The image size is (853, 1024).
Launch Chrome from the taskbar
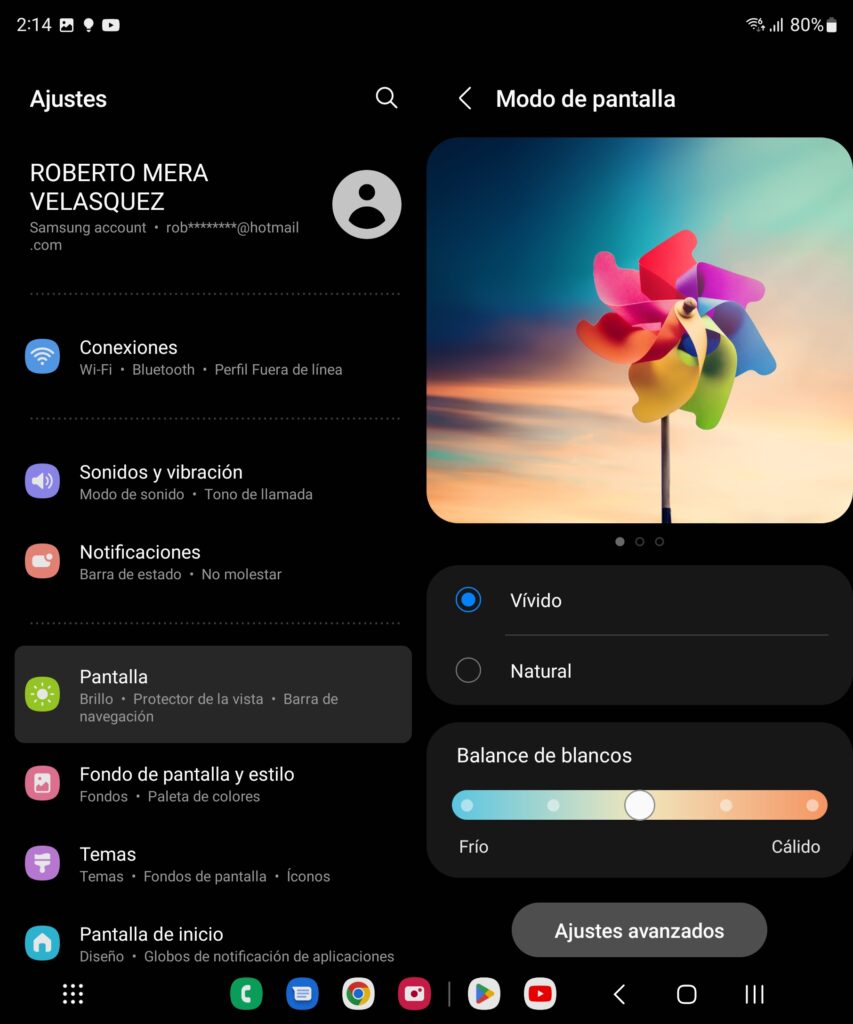(358, 993)
